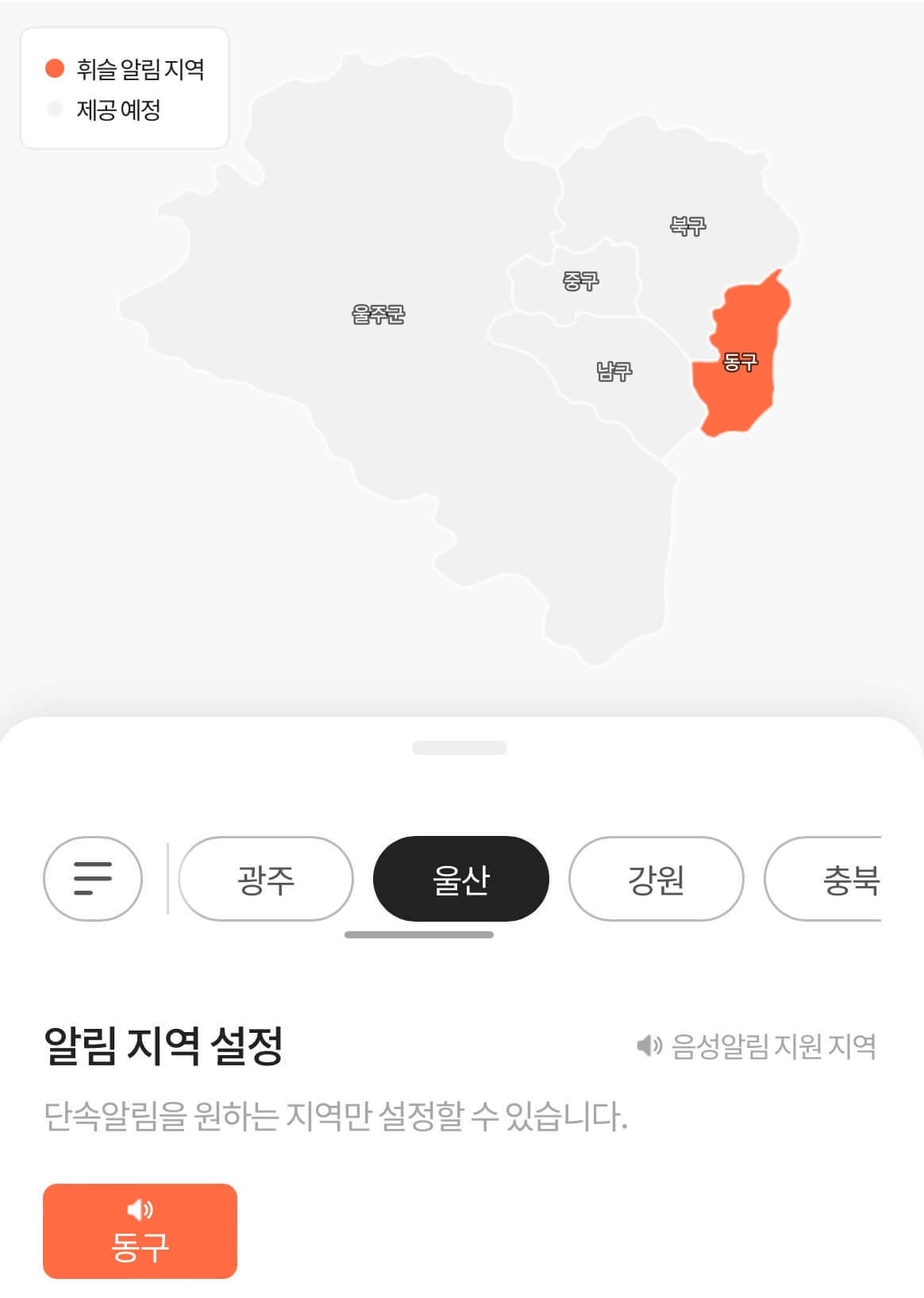Expand the bottom sheet drag handle
This screenshot has height=1298, width=924.
[462, 746]
